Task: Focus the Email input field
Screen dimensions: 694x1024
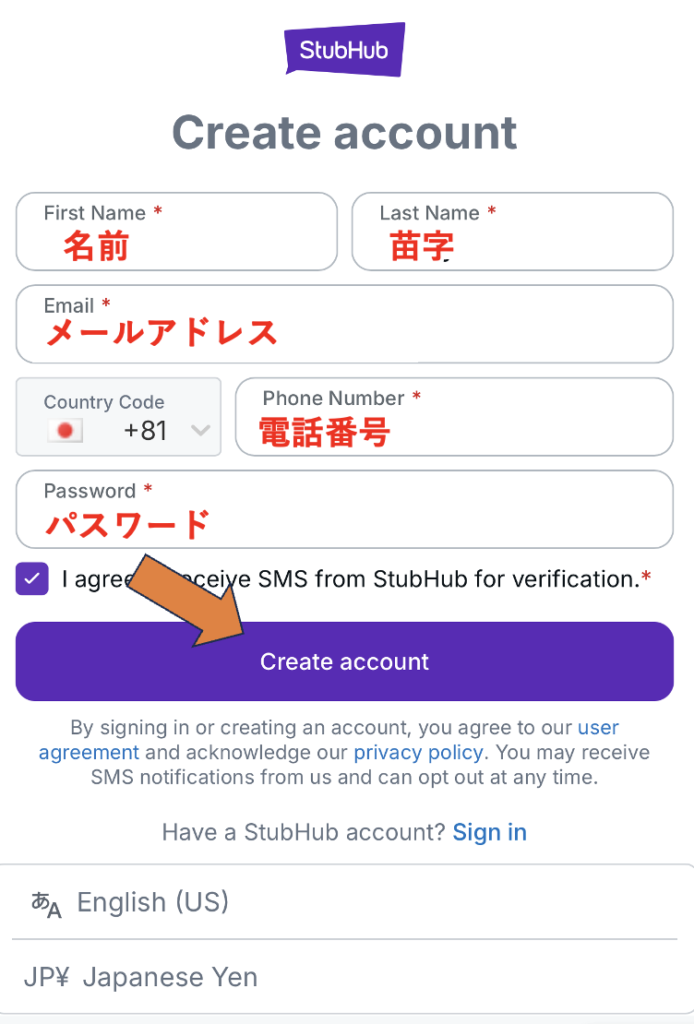Action: tap(344, 324)
